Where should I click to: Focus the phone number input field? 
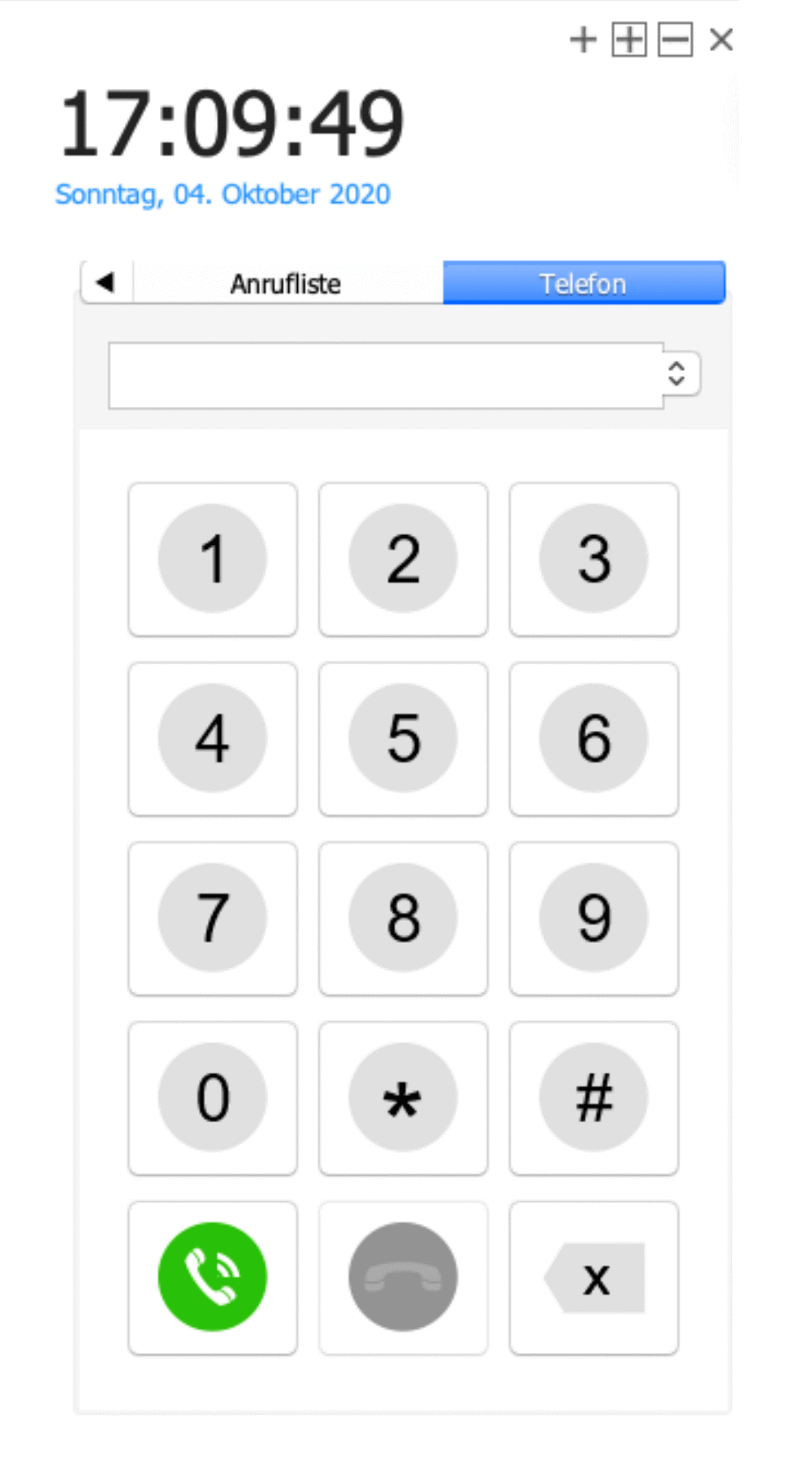coord(386,376)
